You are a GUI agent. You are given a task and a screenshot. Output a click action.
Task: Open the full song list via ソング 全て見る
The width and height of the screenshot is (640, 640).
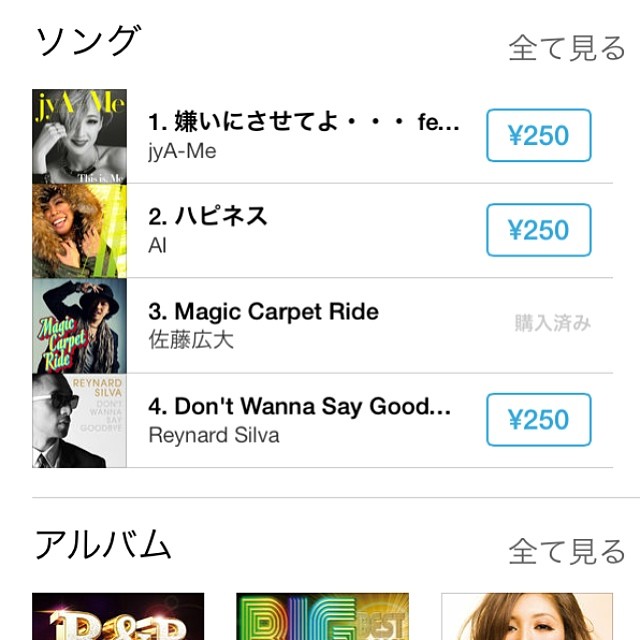(x=566, y=47)
